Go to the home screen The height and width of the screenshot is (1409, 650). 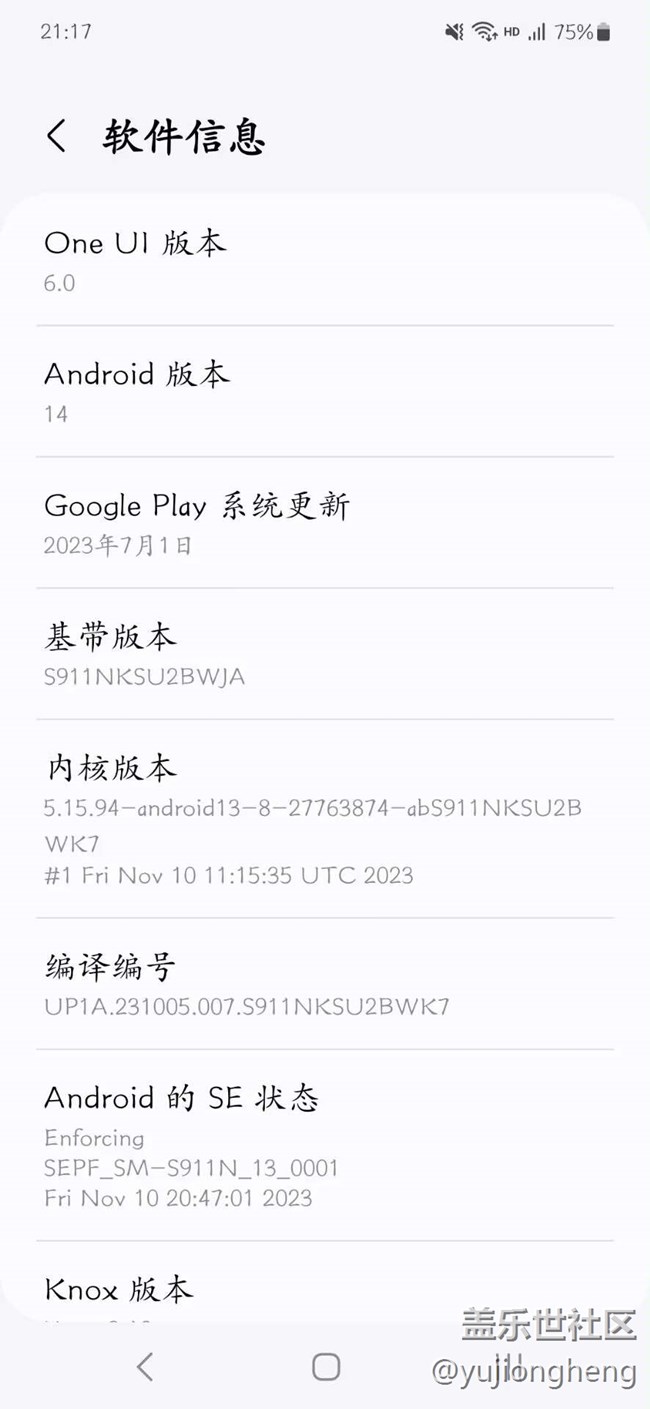pos(325,1367)
